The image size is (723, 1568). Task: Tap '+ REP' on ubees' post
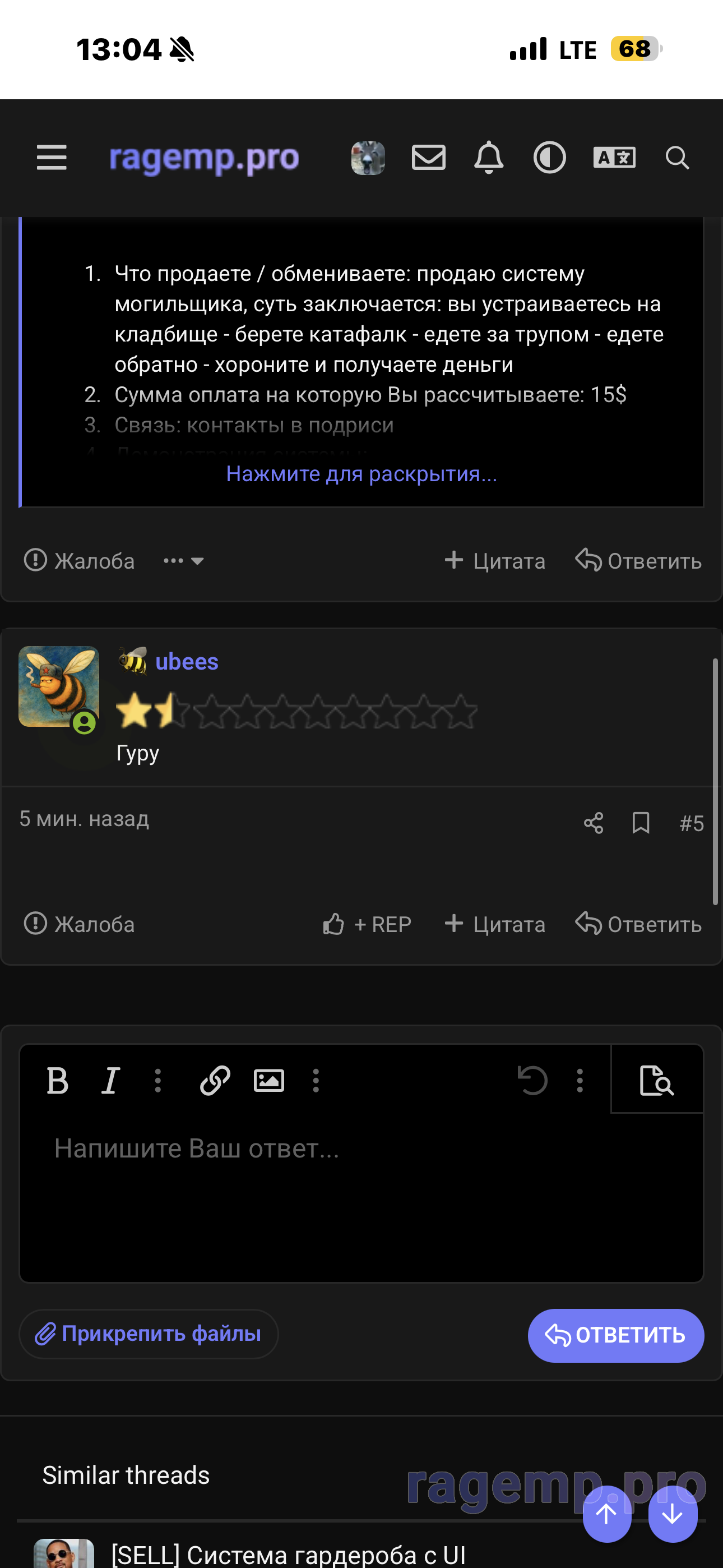pos(367,924)
